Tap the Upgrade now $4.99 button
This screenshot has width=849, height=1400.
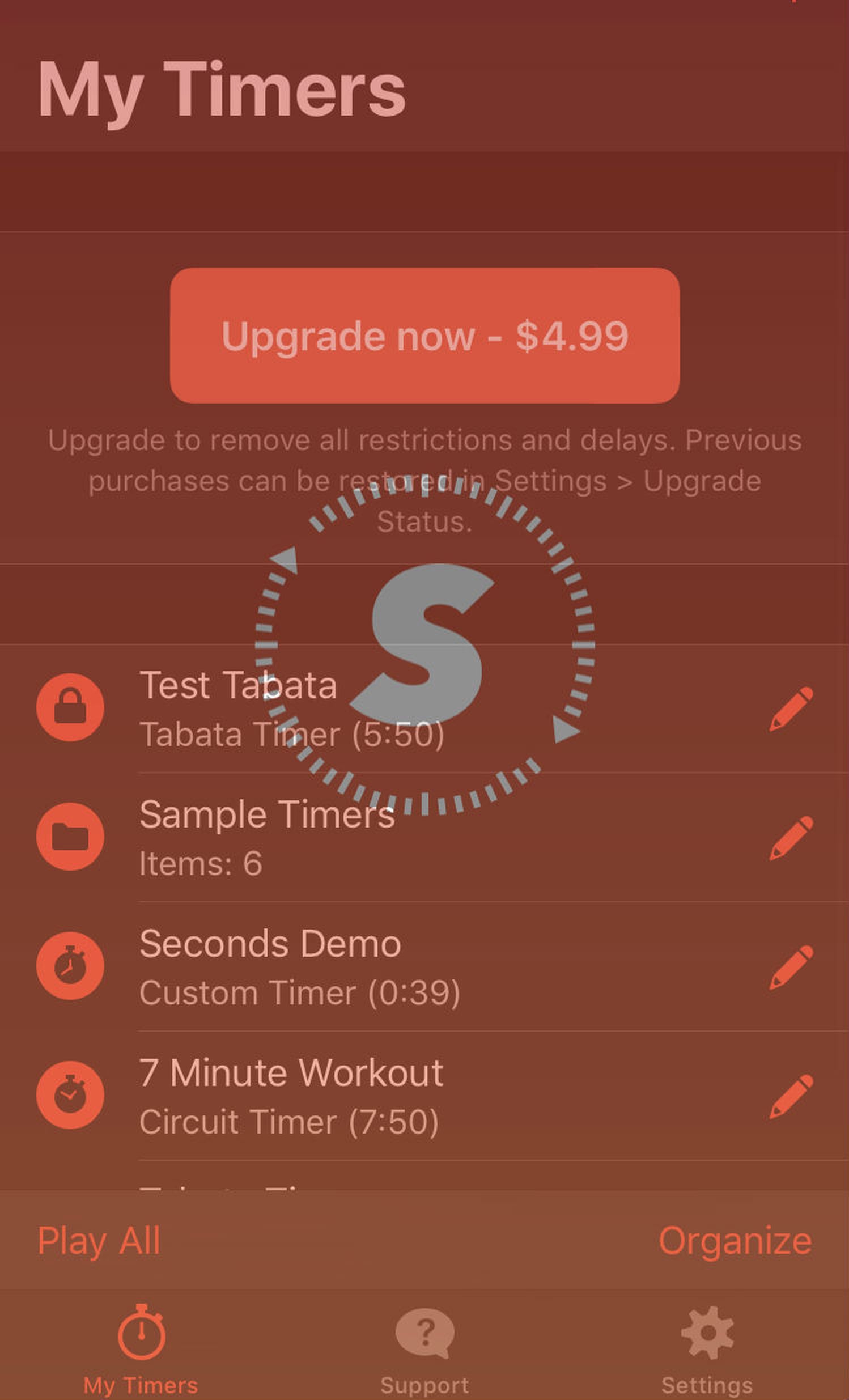(x=424, y=337)
